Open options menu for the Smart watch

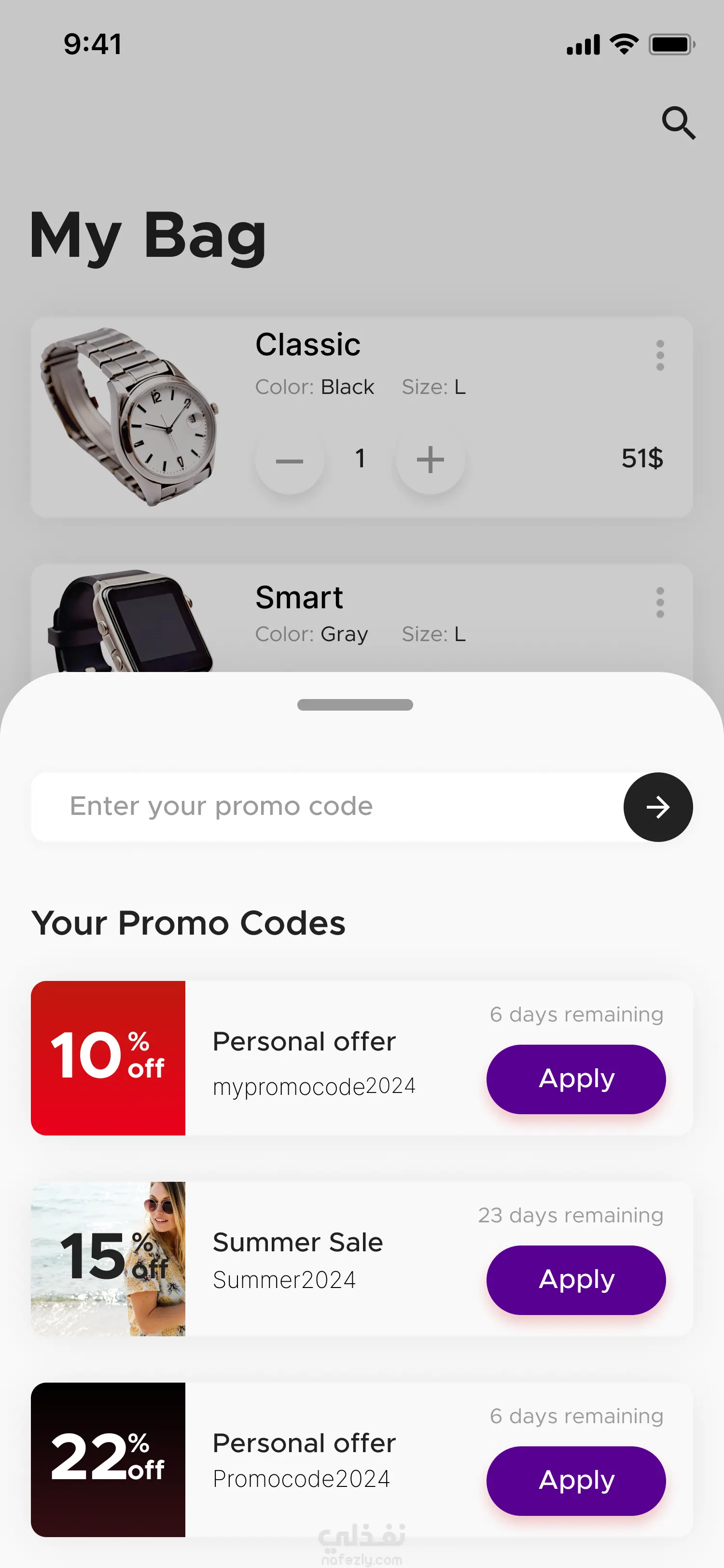click(660, 602)
